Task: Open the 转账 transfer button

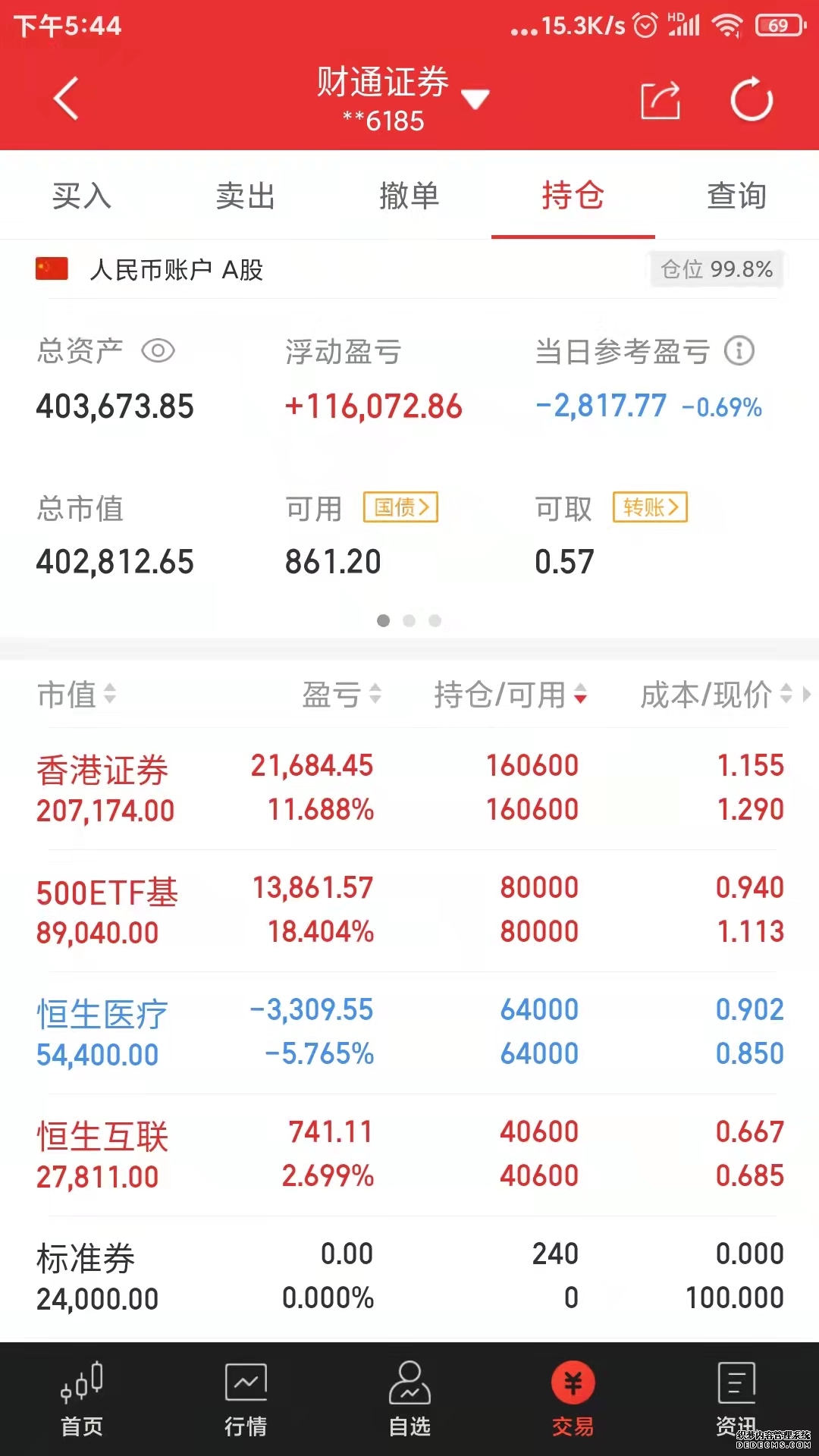Action: pyautogui.click(x=649, y=508)
